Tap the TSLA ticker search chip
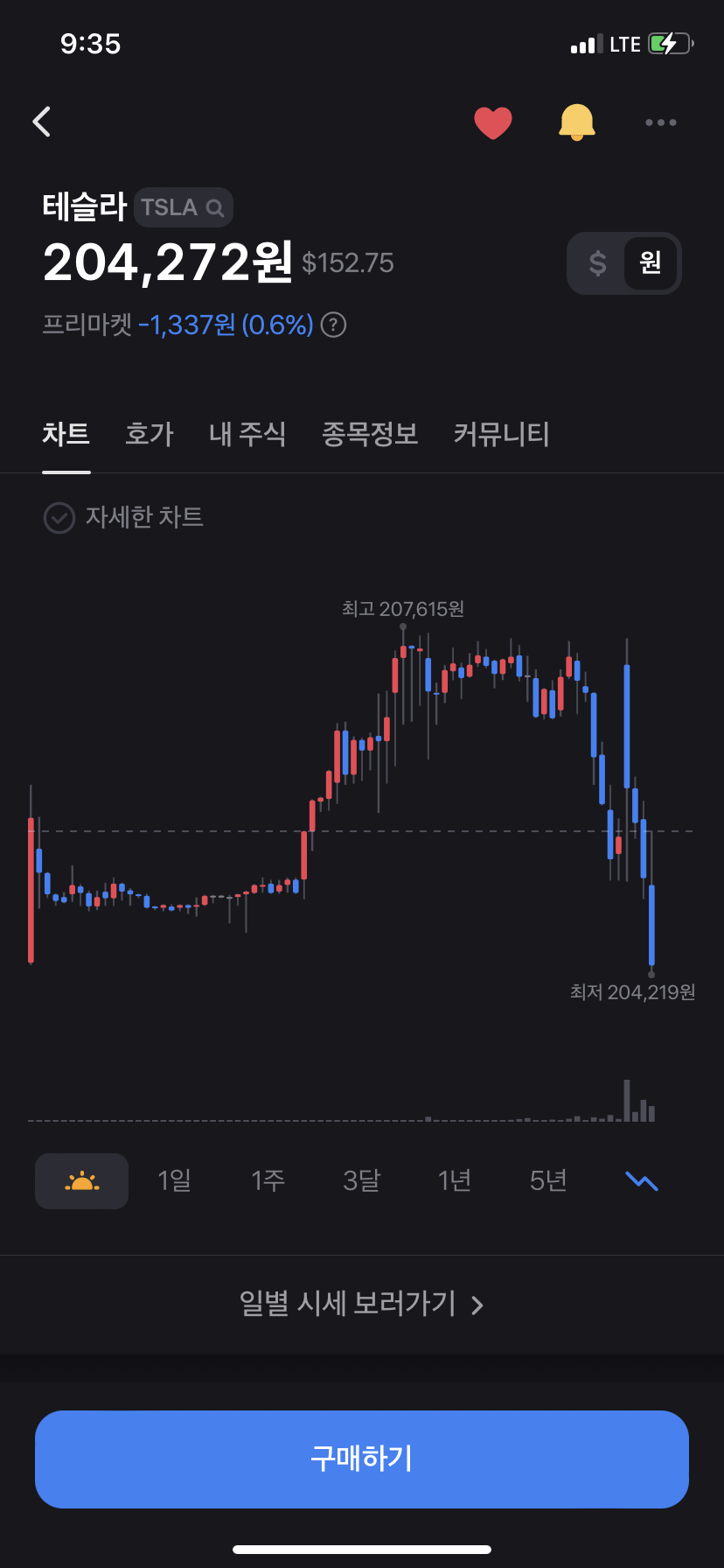 183,207
